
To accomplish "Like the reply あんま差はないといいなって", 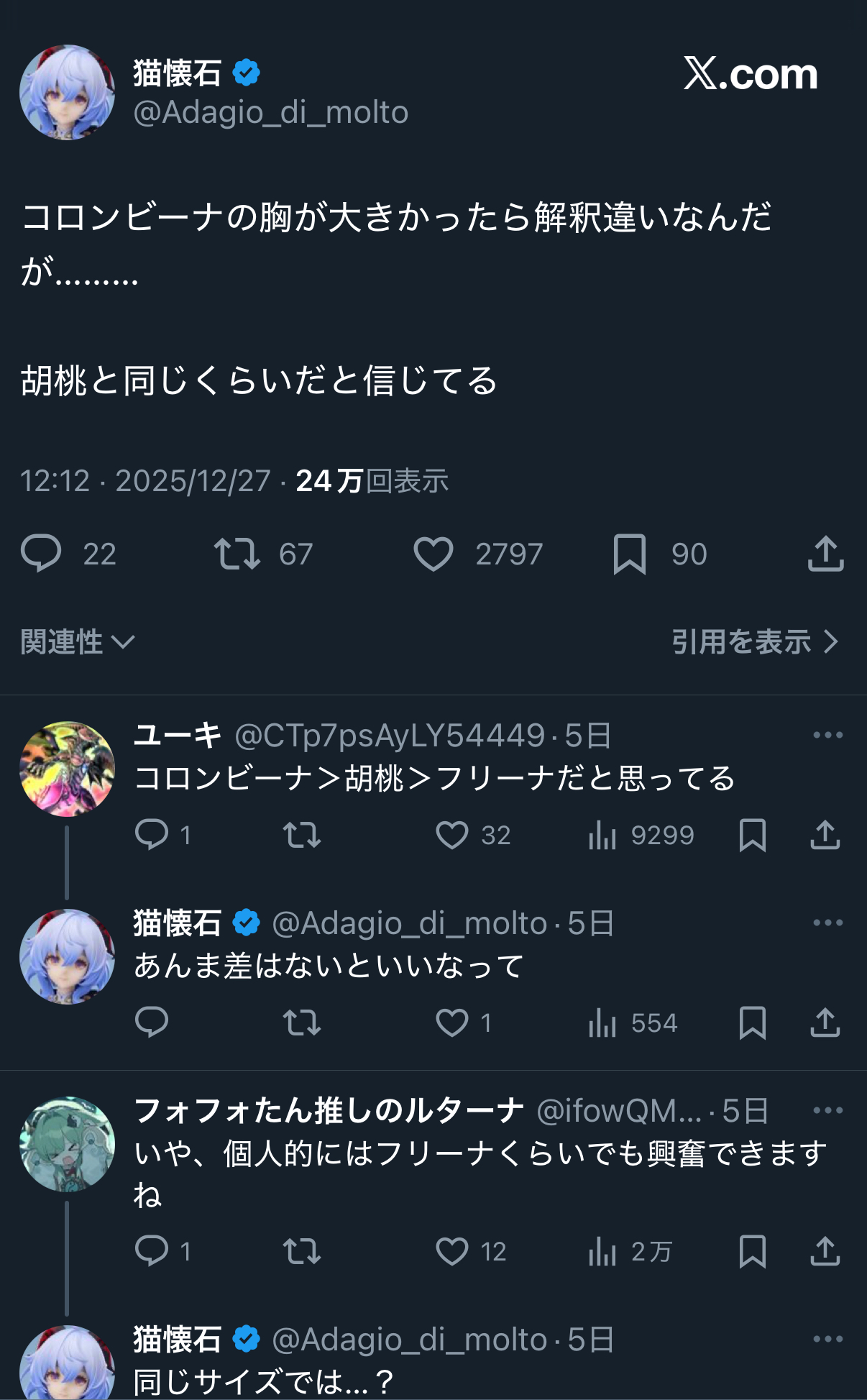I will pos(452,1023).
